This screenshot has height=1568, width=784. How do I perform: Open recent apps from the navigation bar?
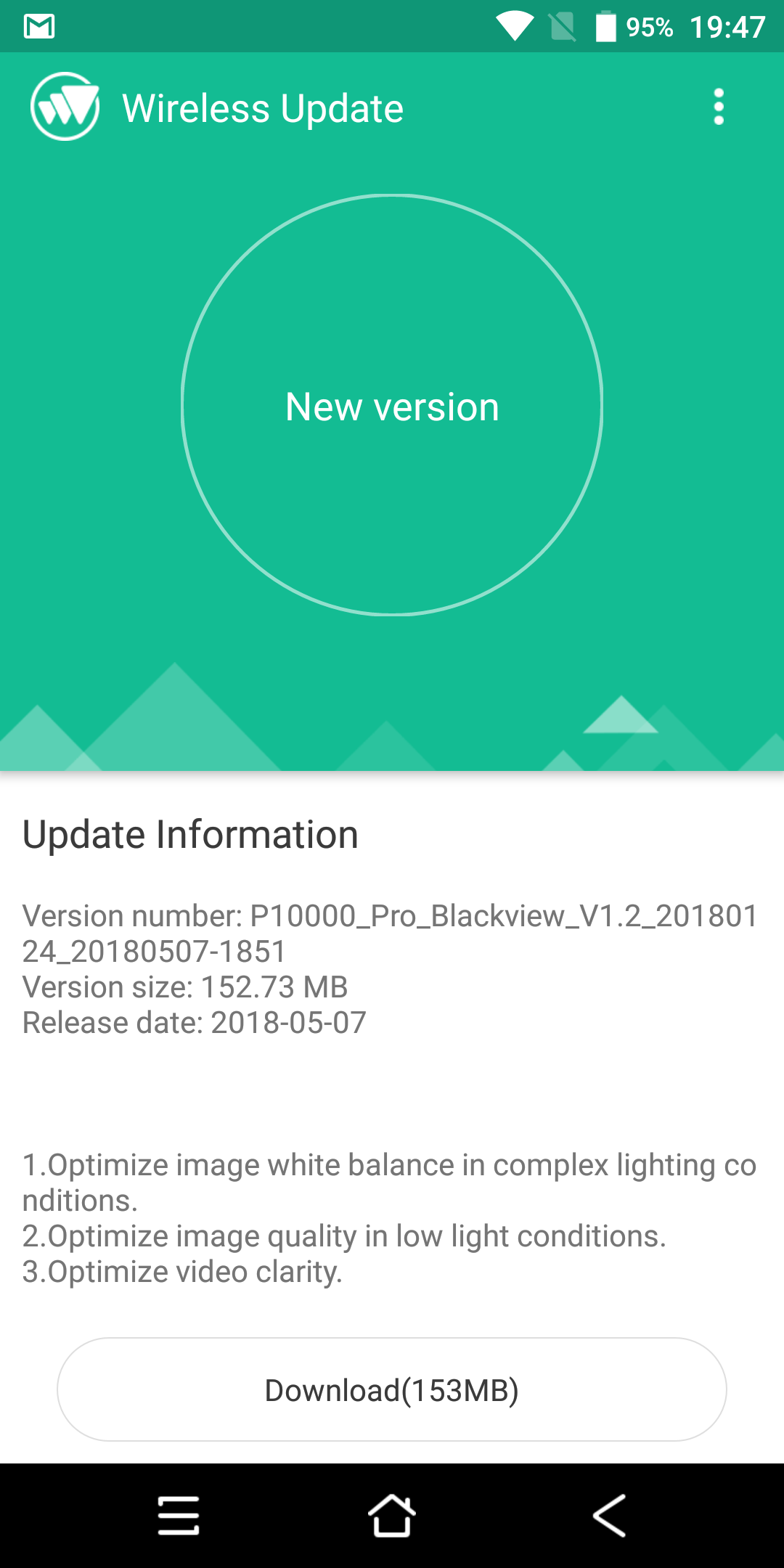click(x=179, y=1516)
